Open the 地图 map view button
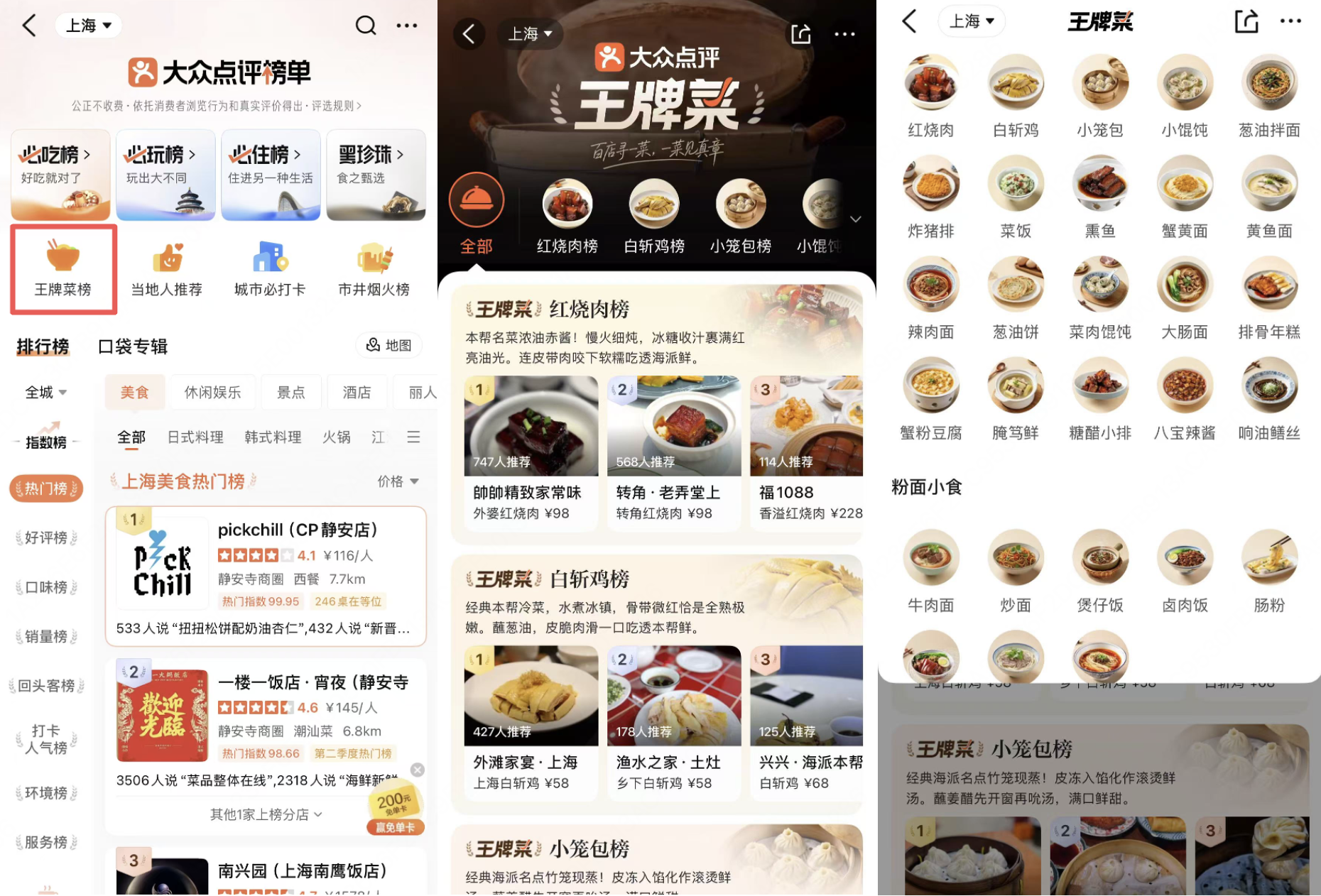This screenshot has width=1321, height=896. (x=389, y=345)
